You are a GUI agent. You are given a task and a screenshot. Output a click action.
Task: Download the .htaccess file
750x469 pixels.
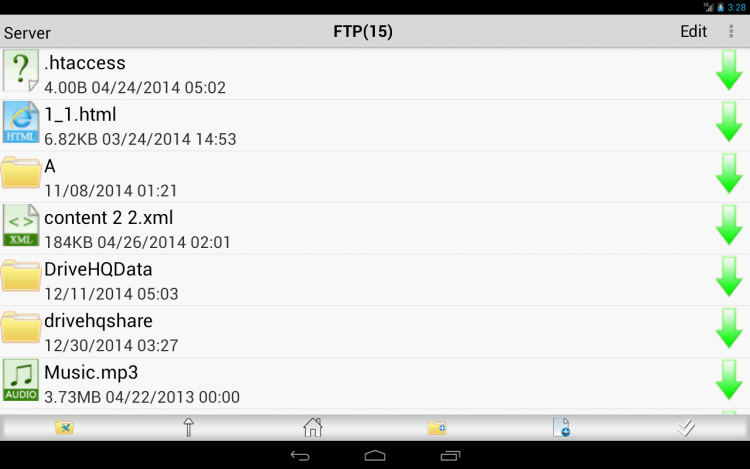(x=729, y=70)
